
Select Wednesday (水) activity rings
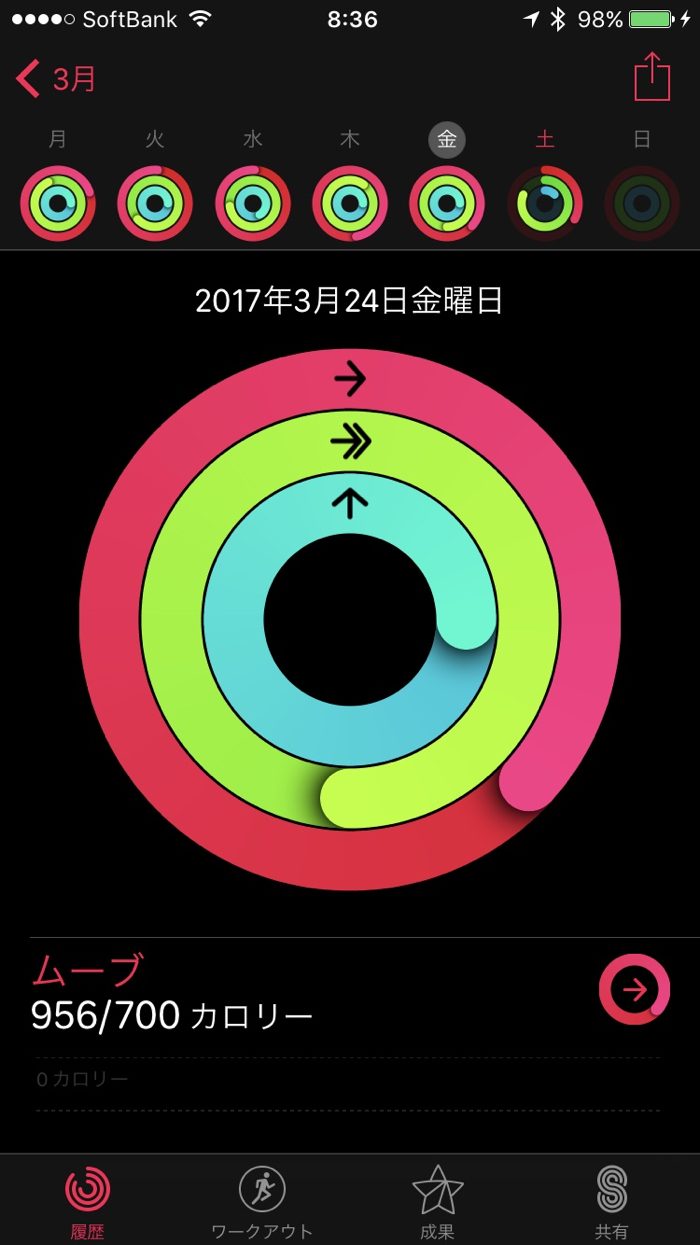coord(252,203)
